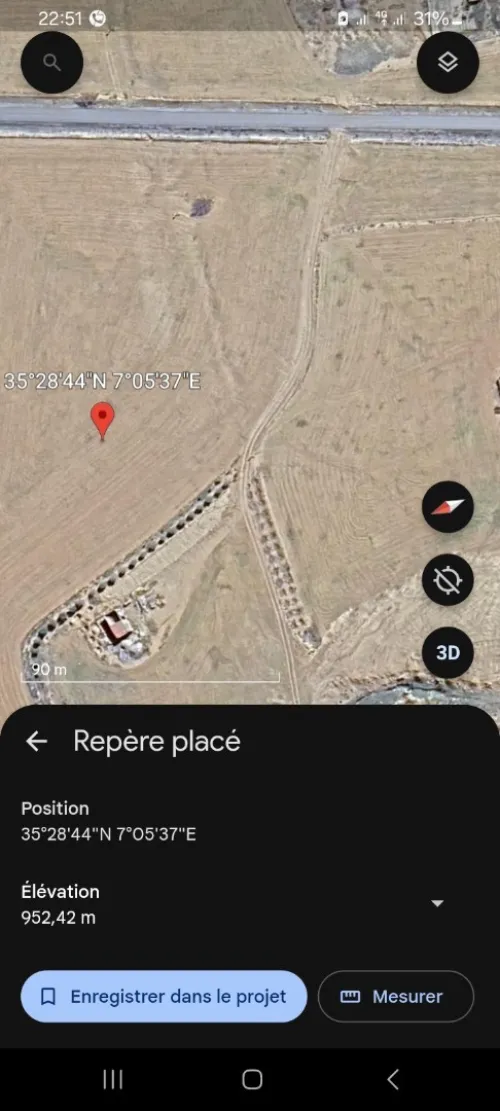Tap the location tracking button
Screen dimensions: 500x1111
(x=448, y=580)
